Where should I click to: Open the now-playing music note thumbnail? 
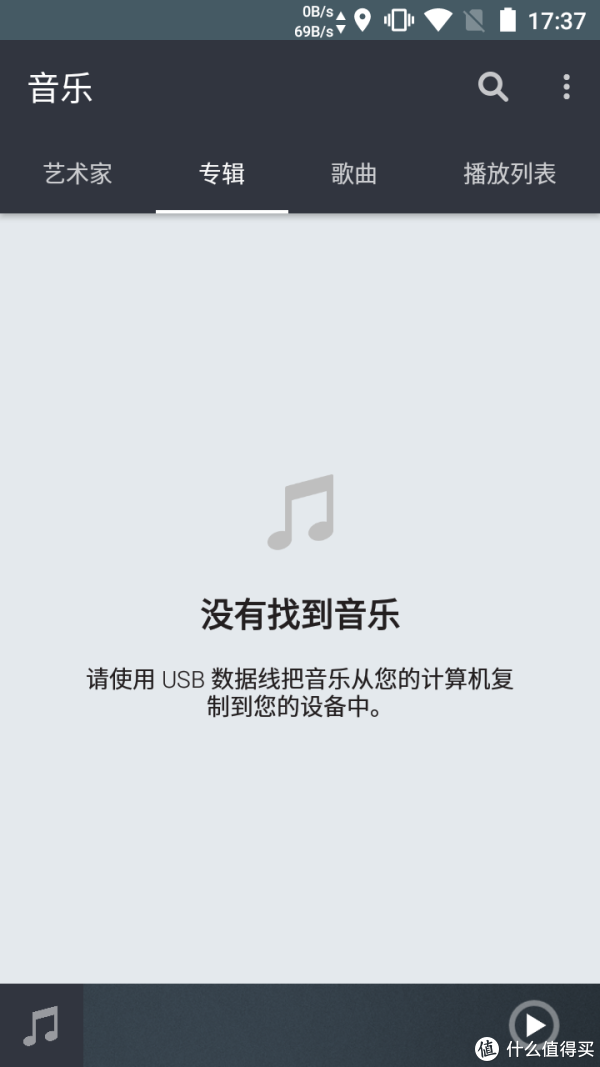click(41, 1025)
